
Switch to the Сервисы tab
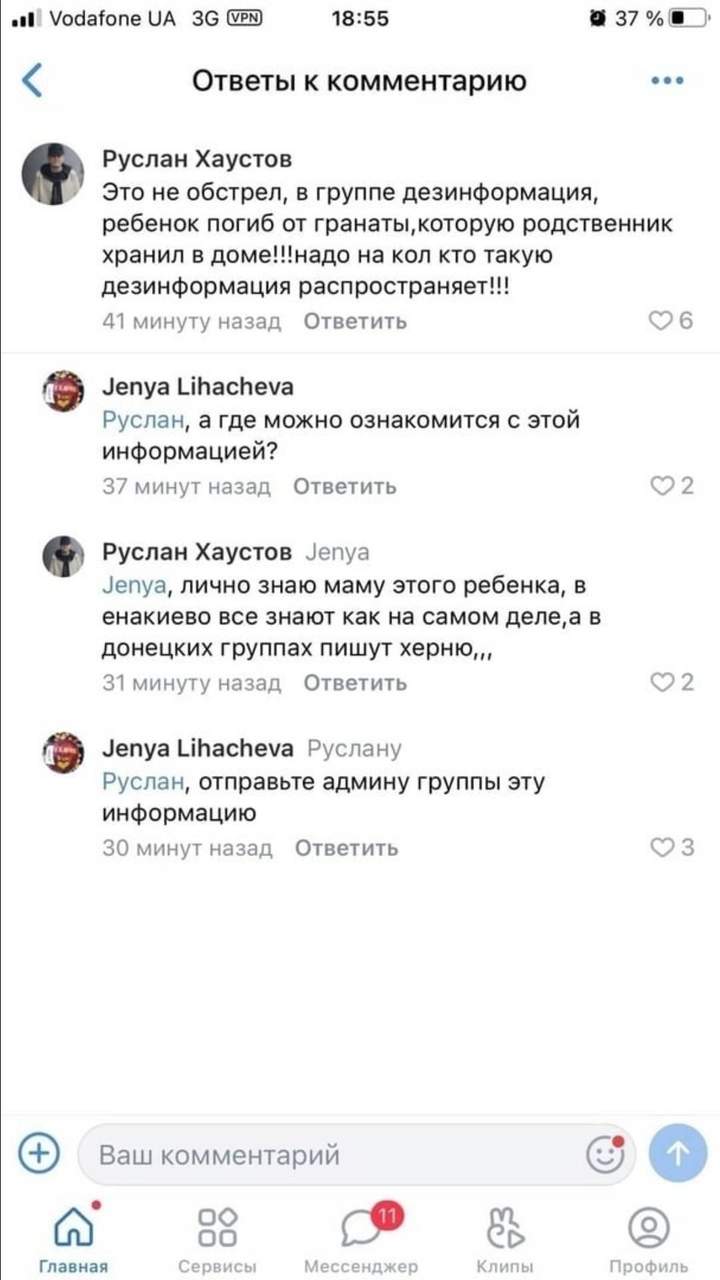[217, 1236]
